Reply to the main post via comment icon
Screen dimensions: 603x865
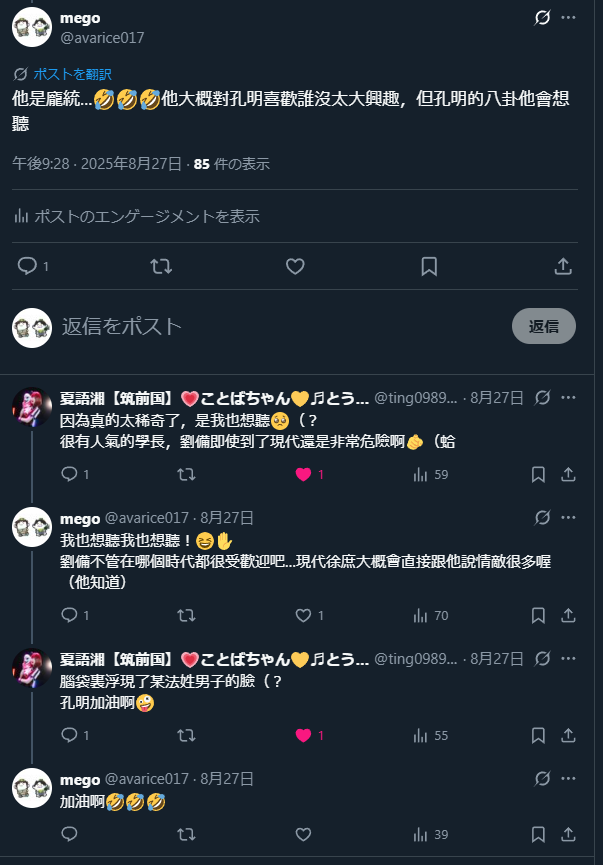coord(28,266)
